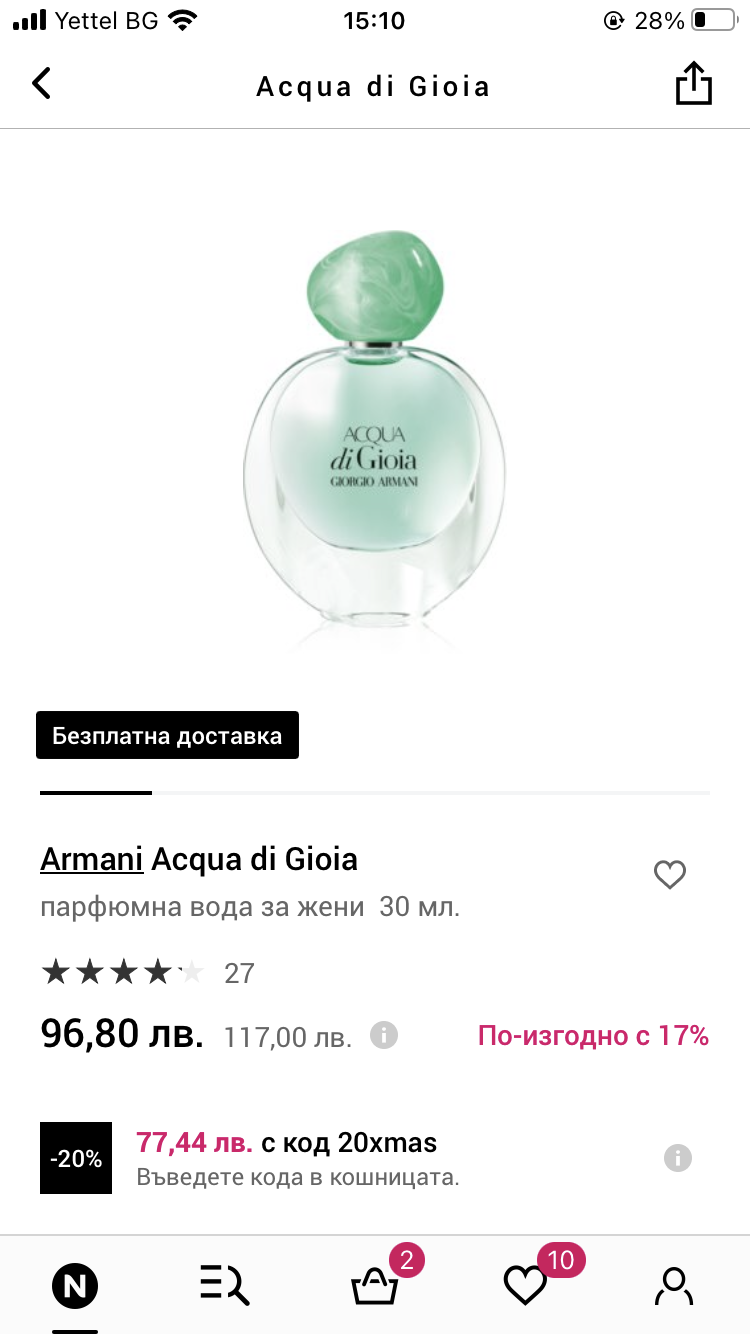
Task: Show info about the 117,00 лв. price
Action: (384, 1035)
